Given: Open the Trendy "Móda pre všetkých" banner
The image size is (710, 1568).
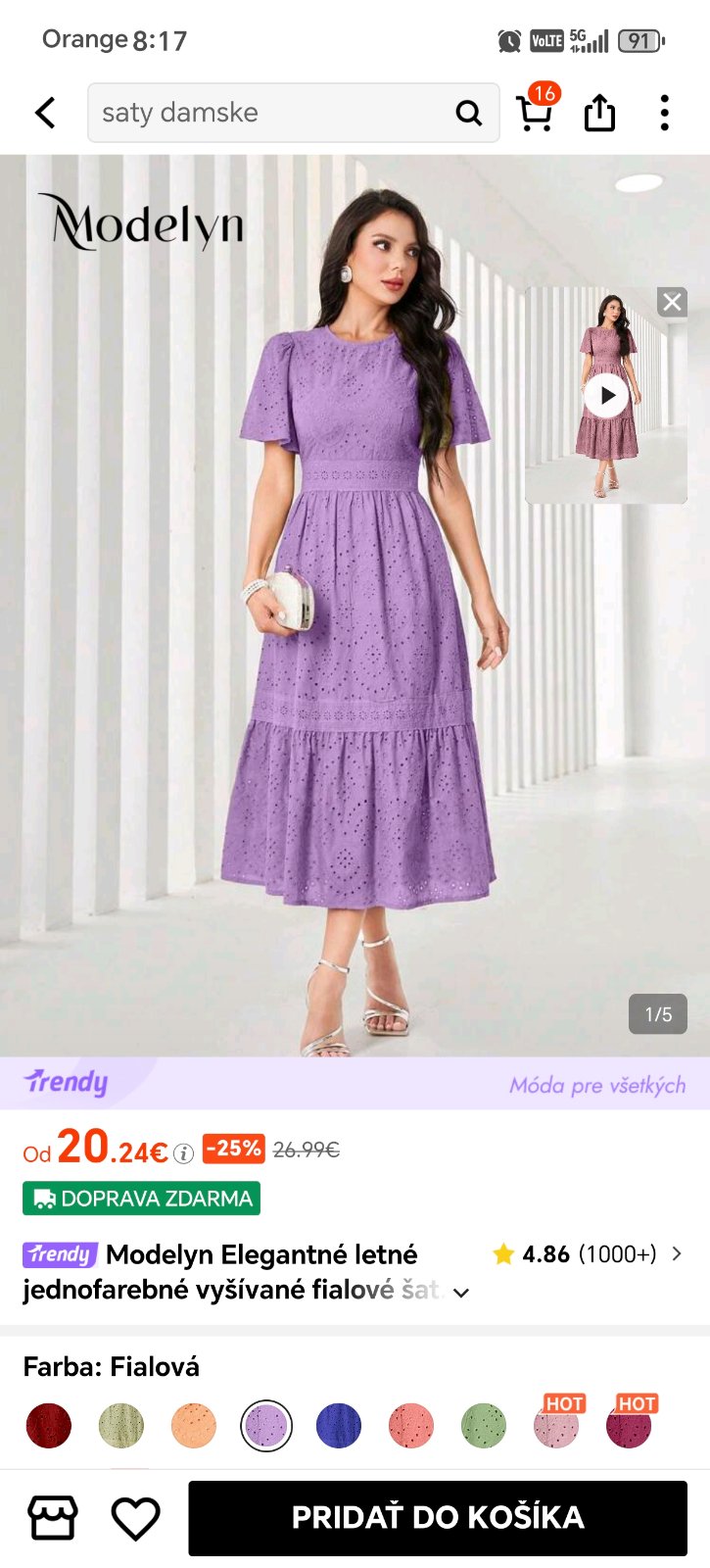Looking at the screenshot, I should pos(355,1084).
